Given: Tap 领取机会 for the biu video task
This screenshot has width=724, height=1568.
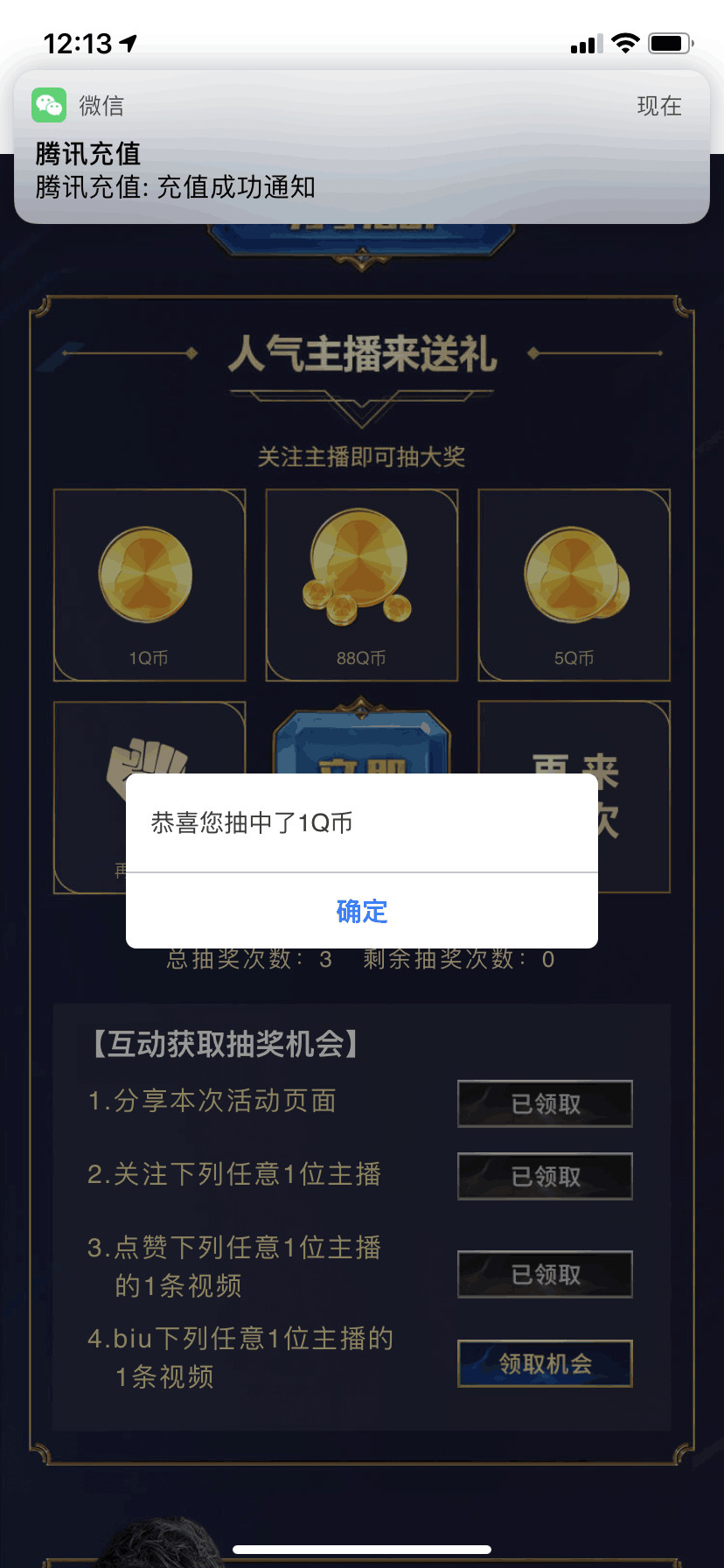Looking at the screenshot, I should click(545, 1363).
